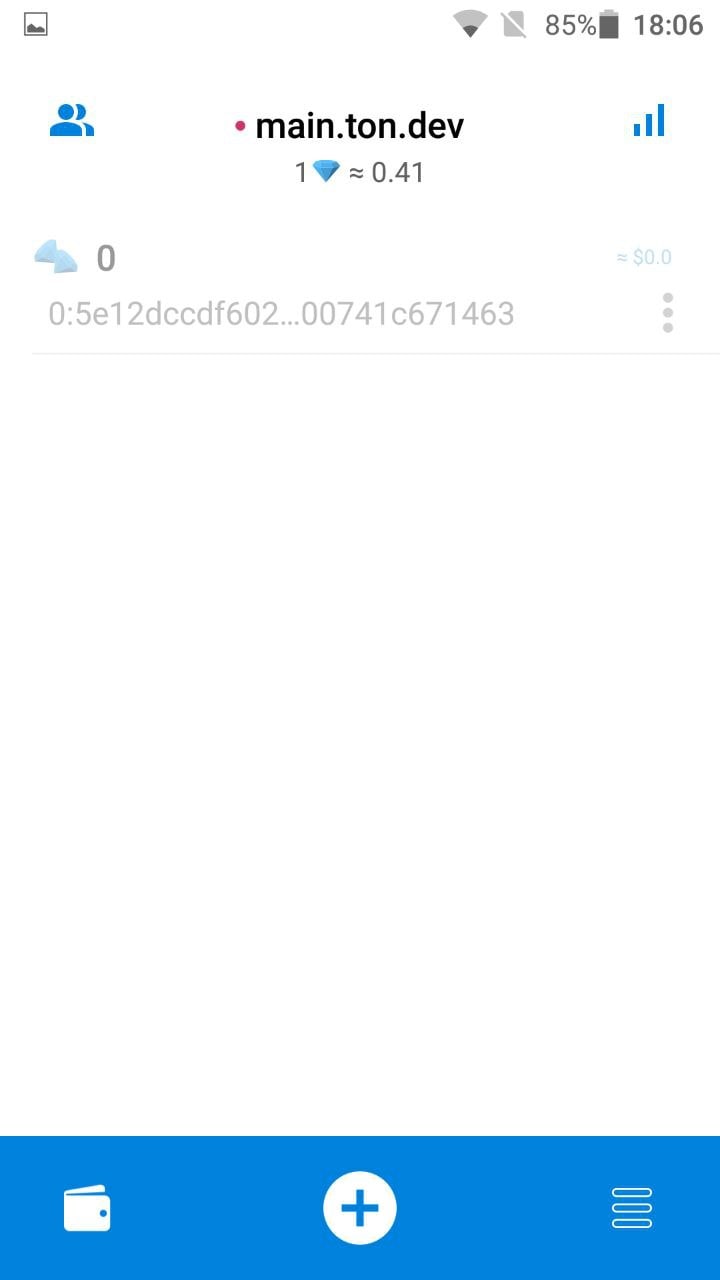Open the contacts people icon
The image size is (720, 1280).
point(71,121)
